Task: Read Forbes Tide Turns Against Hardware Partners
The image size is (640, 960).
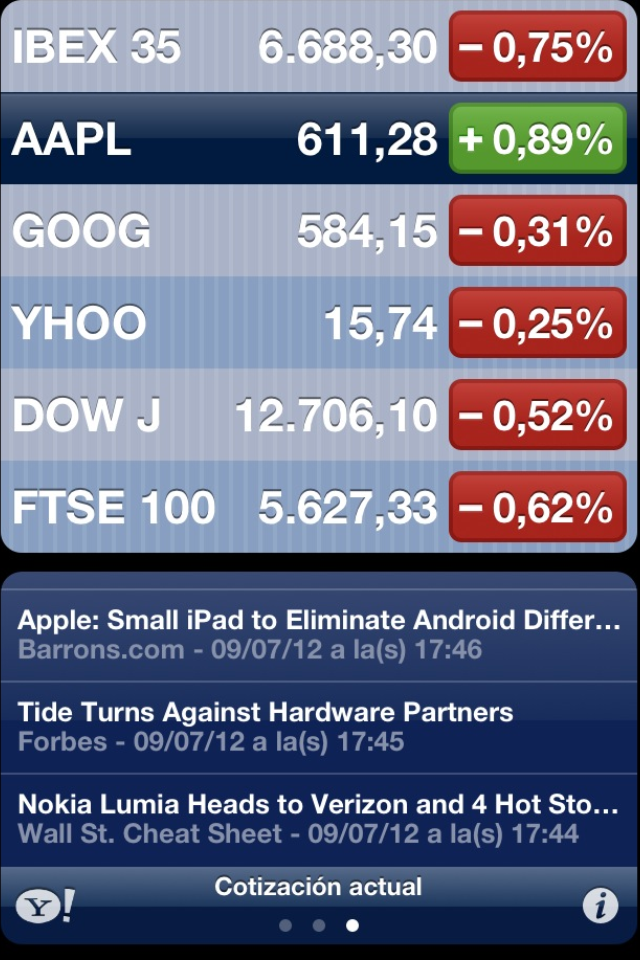Action: tap(320, 726)
